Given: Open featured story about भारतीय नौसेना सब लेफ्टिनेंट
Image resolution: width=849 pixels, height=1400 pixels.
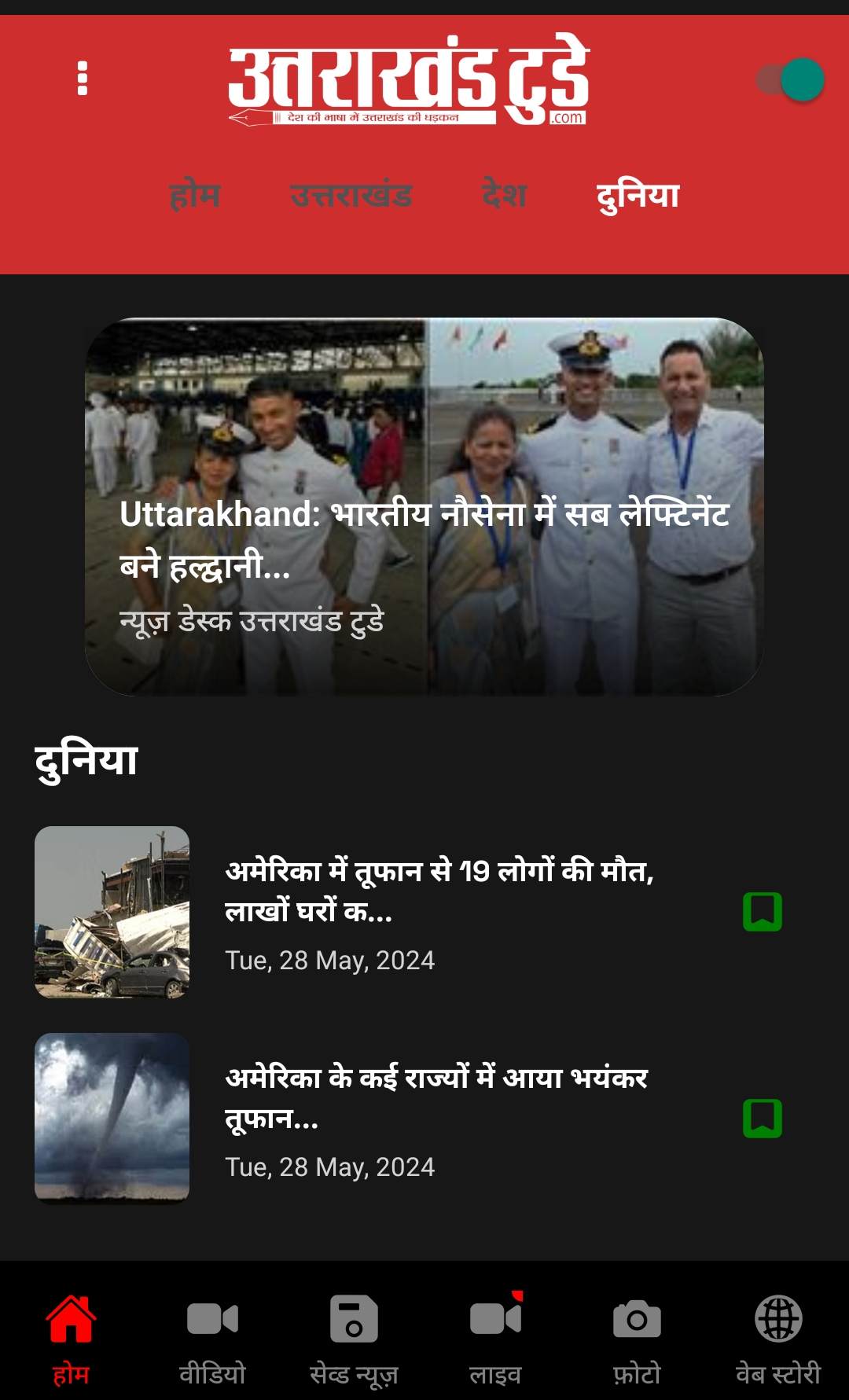Looking at the screenshot, I should pyautogui.click(x=424, y=506).
